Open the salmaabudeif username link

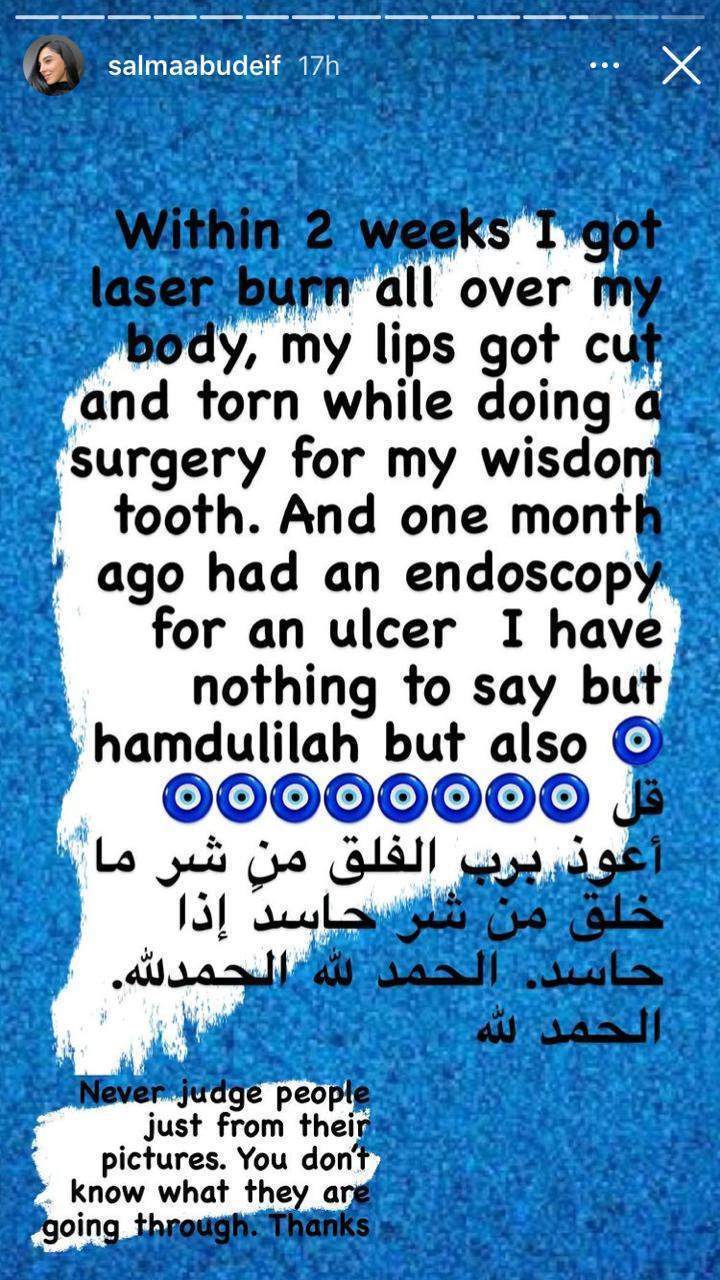coord(196,67)
